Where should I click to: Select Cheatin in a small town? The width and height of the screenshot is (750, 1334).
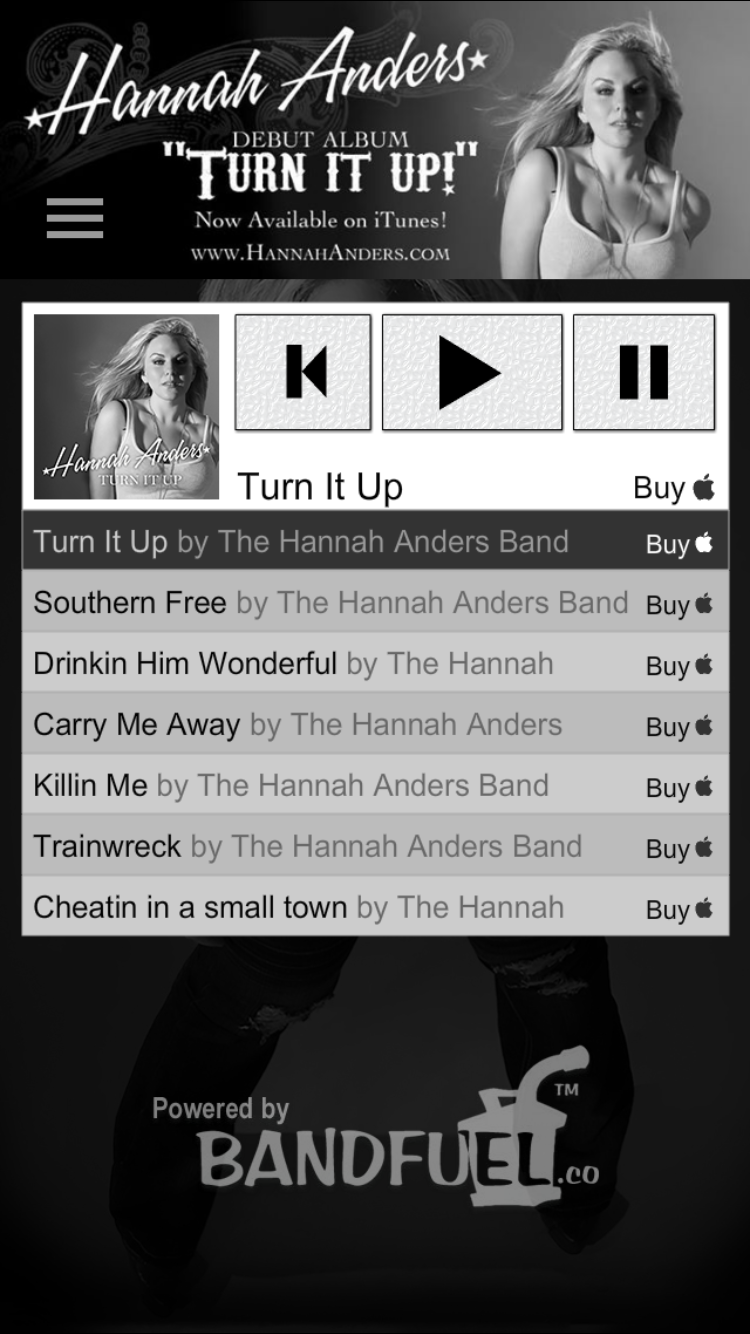[375, 907]
